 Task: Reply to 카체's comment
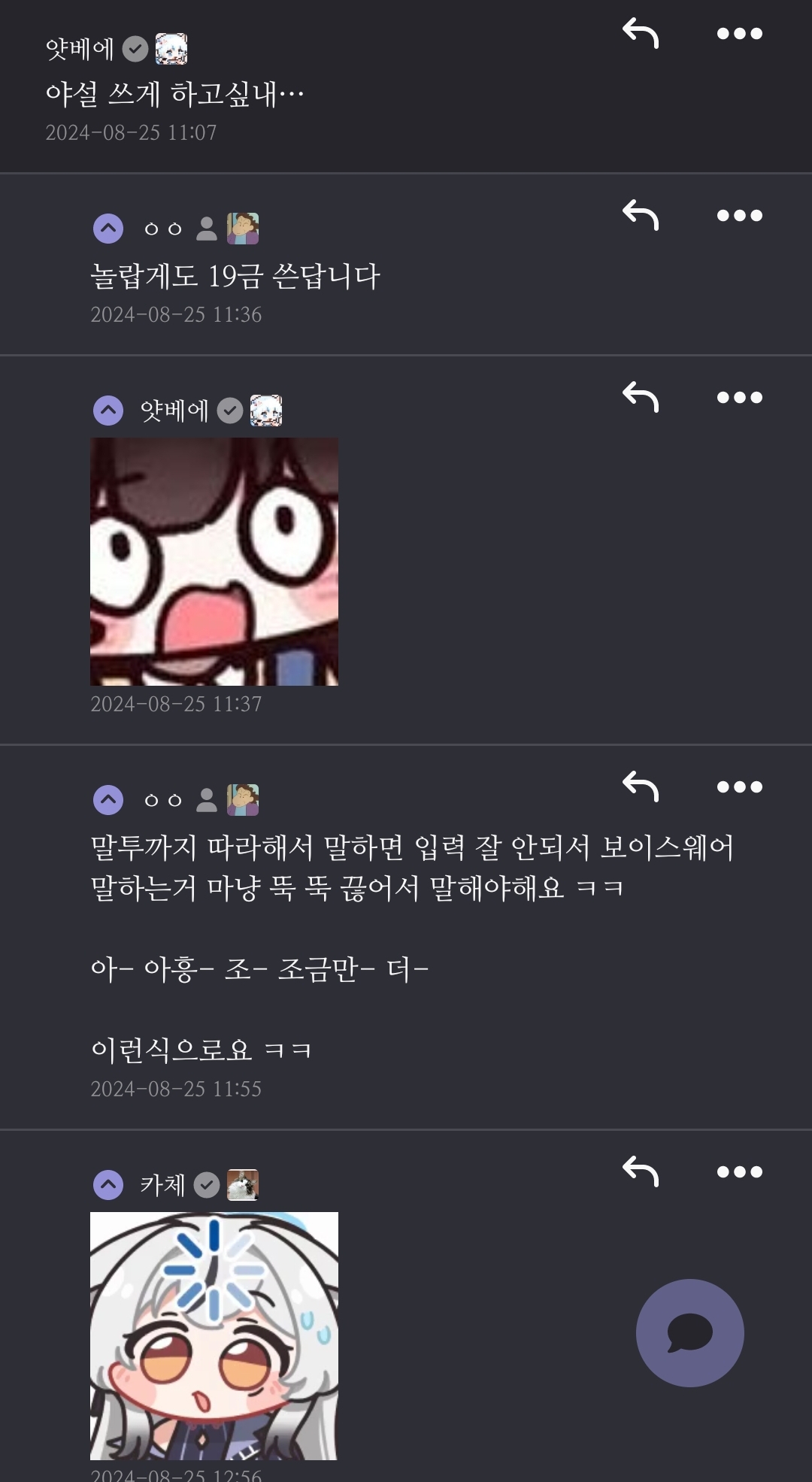641,1171
